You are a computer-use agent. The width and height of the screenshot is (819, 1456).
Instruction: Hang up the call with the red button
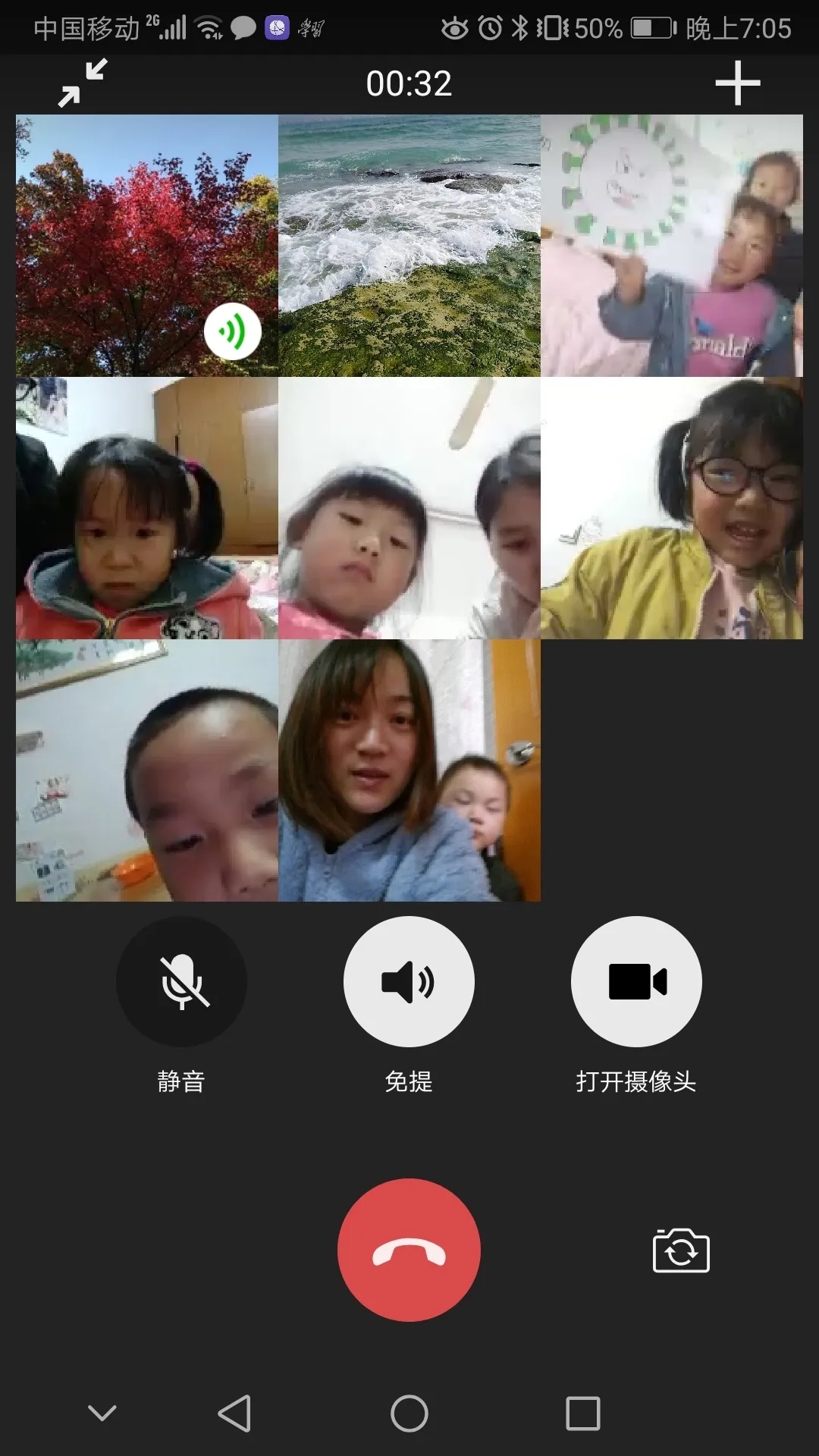coord(409,1250)
